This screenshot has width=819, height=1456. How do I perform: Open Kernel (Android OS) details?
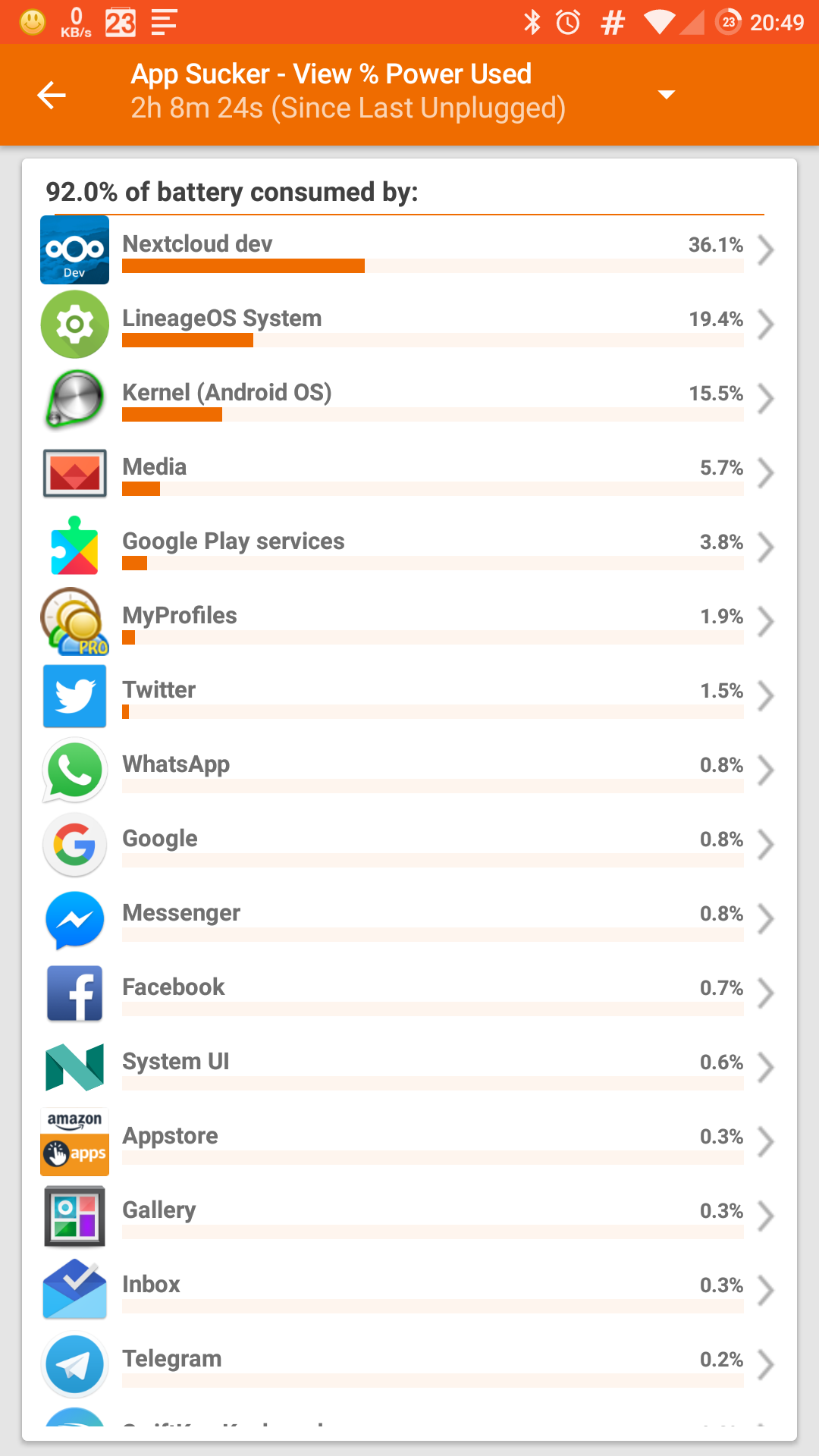click(x=409, y=399)
